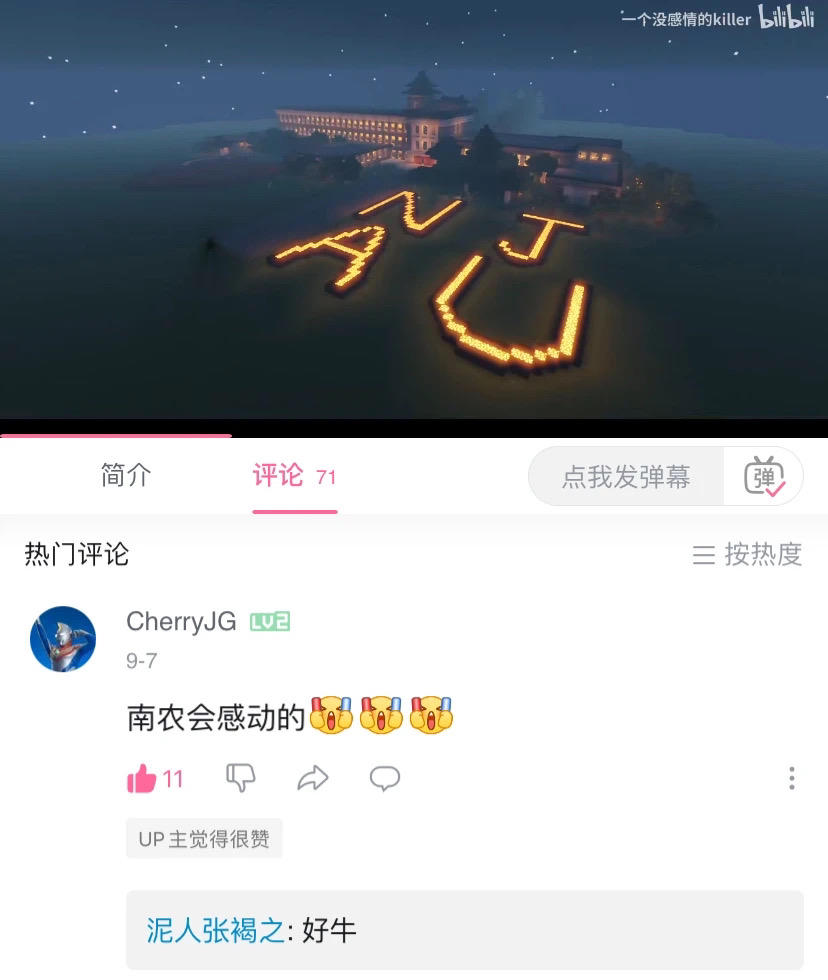Tap the video player area
Screen dimensions: 828x980
[x=414, y=210]
